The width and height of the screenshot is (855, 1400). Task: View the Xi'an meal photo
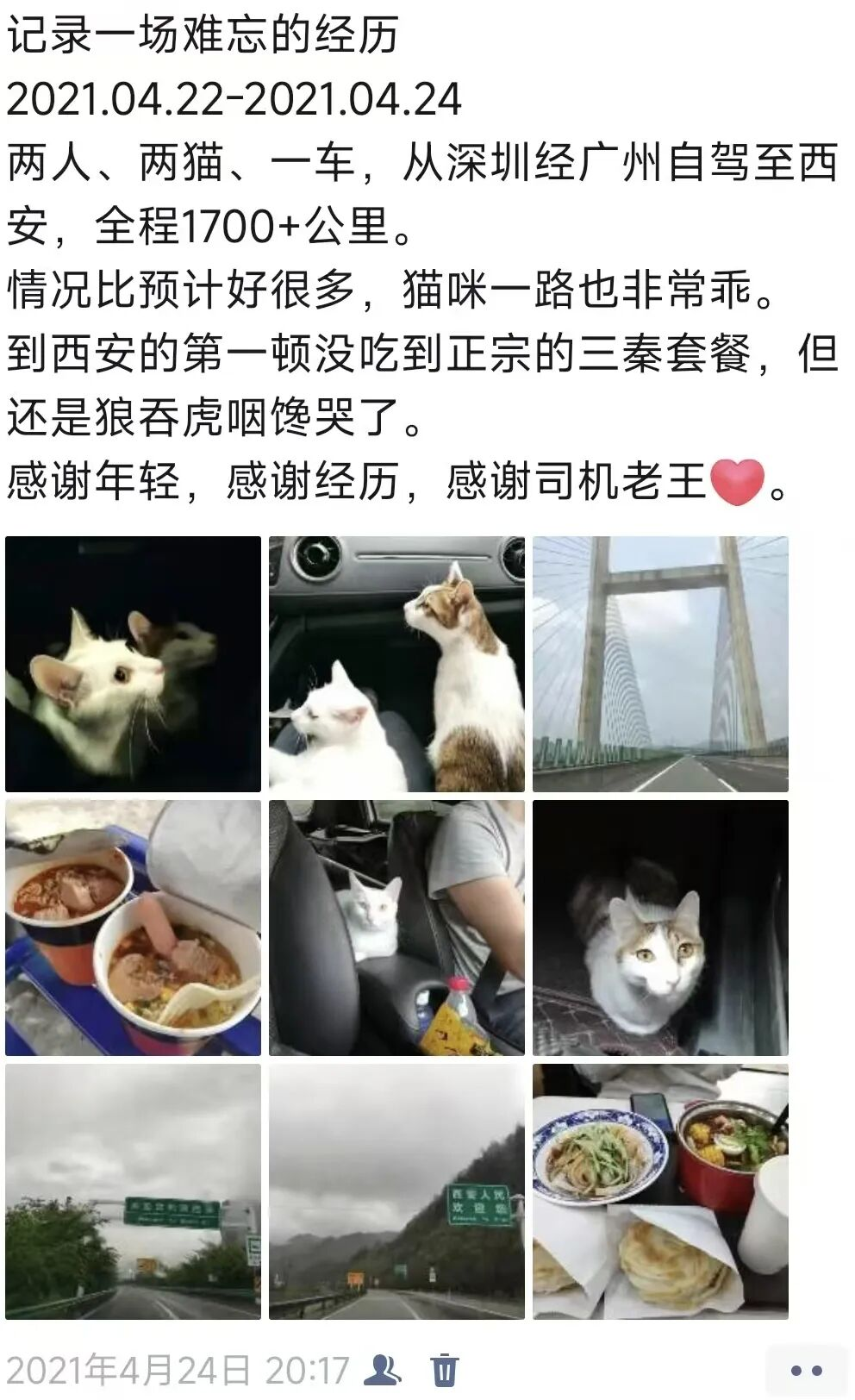click(x=660, y=1191)
